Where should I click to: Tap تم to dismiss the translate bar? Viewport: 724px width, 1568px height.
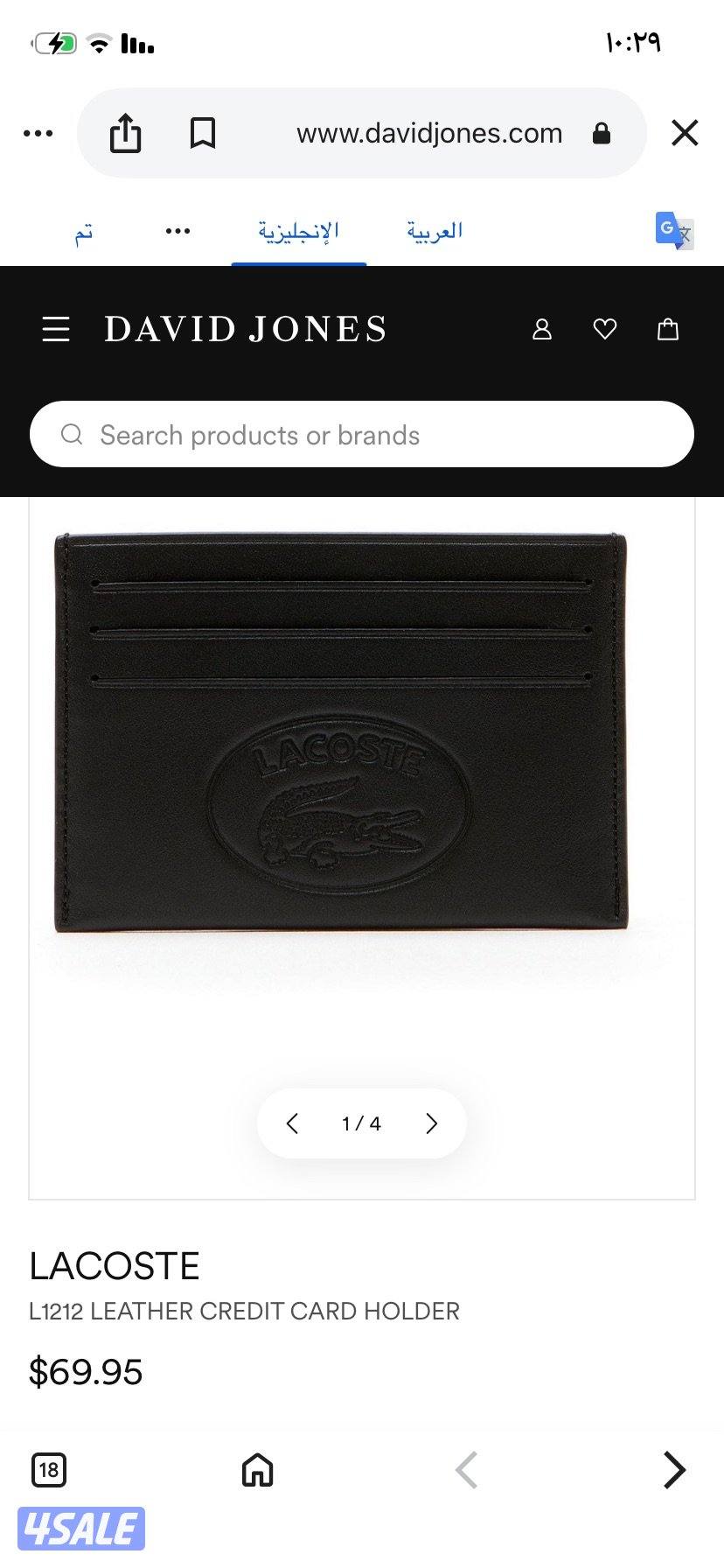(83, 232)
